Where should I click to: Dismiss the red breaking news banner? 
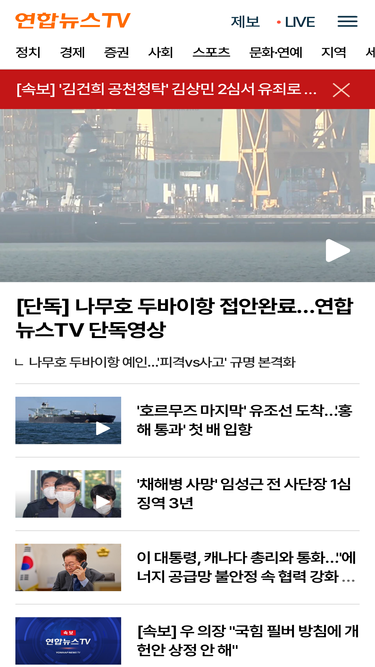point(341,90)
